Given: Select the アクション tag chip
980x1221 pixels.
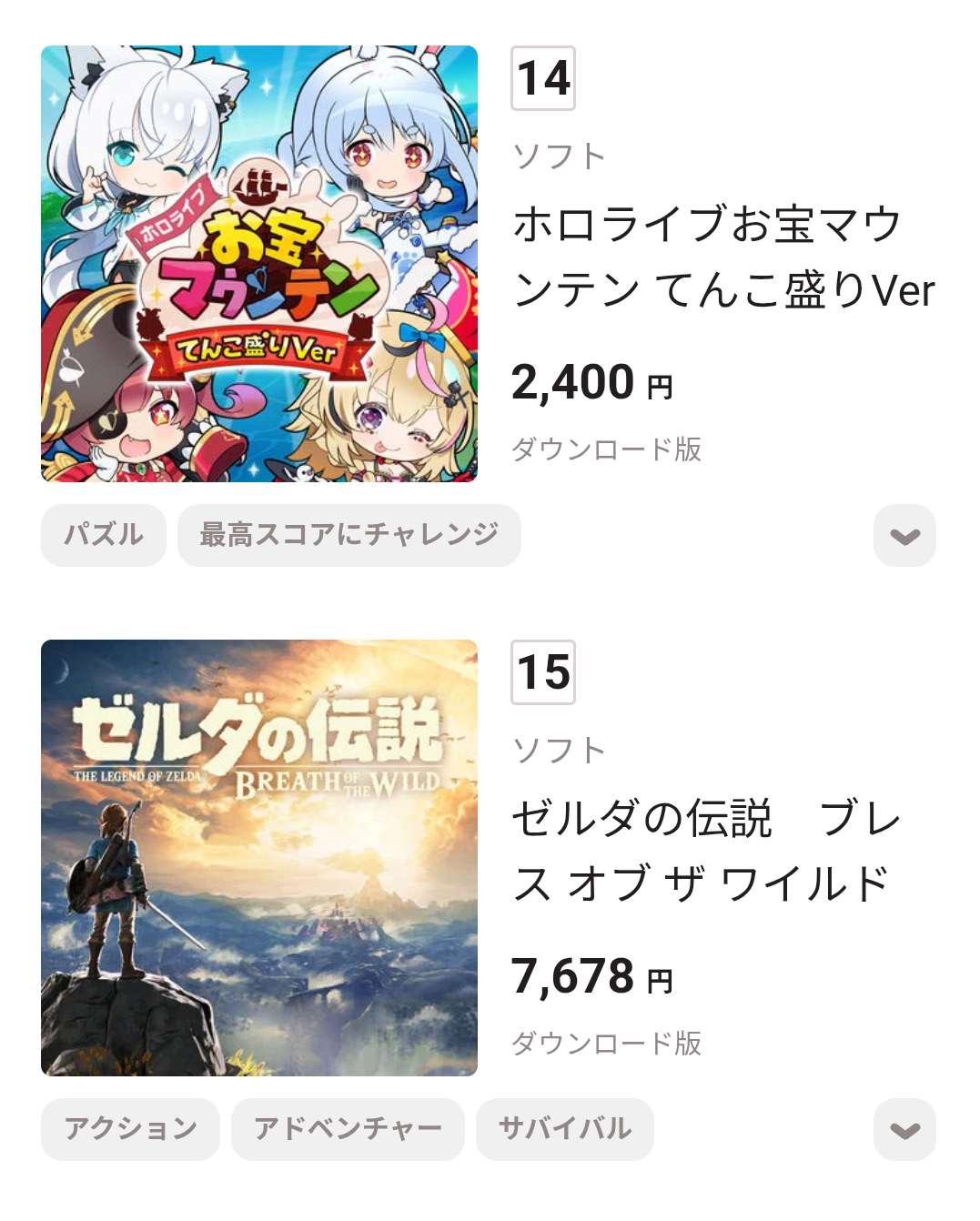Looking at the screenshot, I should [130, 1129].
